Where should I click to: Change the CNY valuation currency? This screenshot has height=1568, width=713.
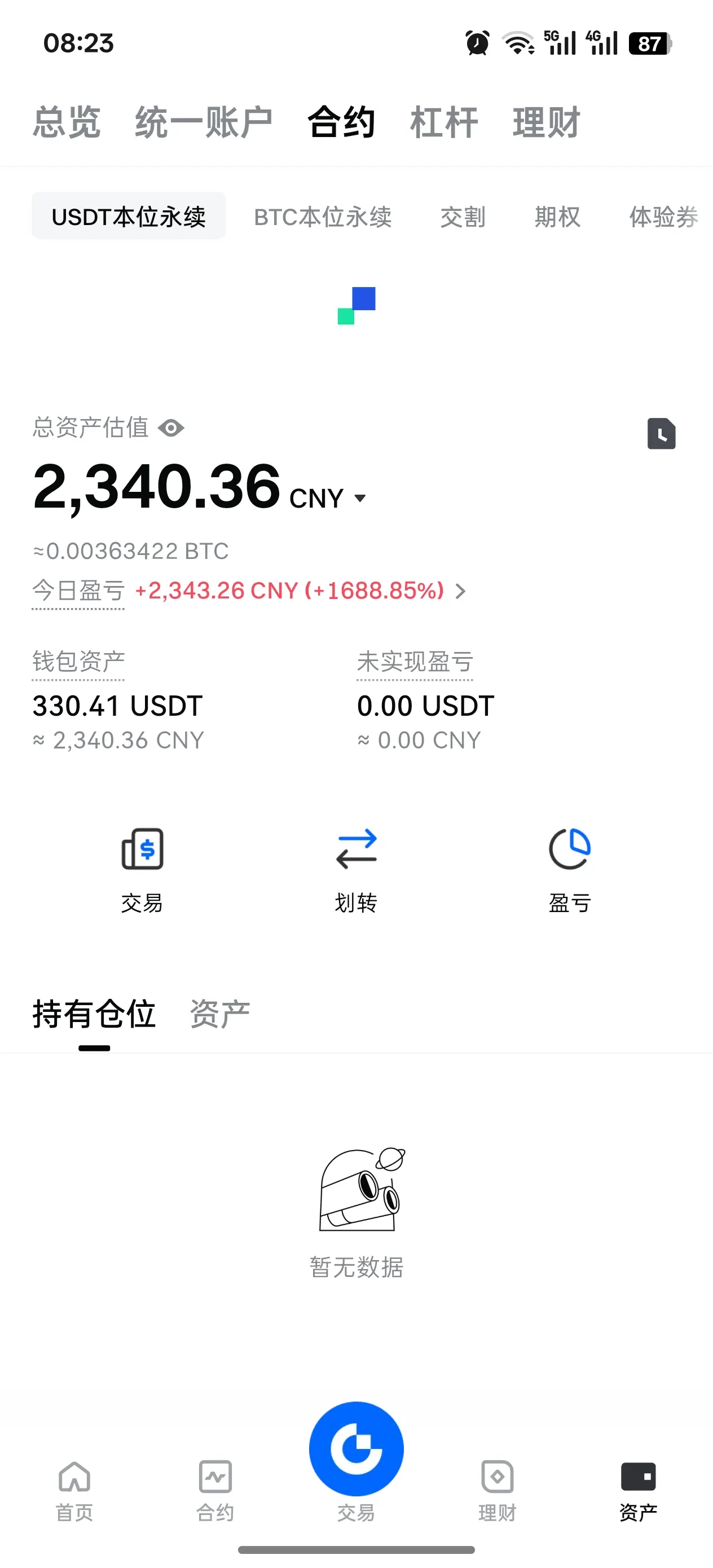pyautogui.click(x=328, y=499)
